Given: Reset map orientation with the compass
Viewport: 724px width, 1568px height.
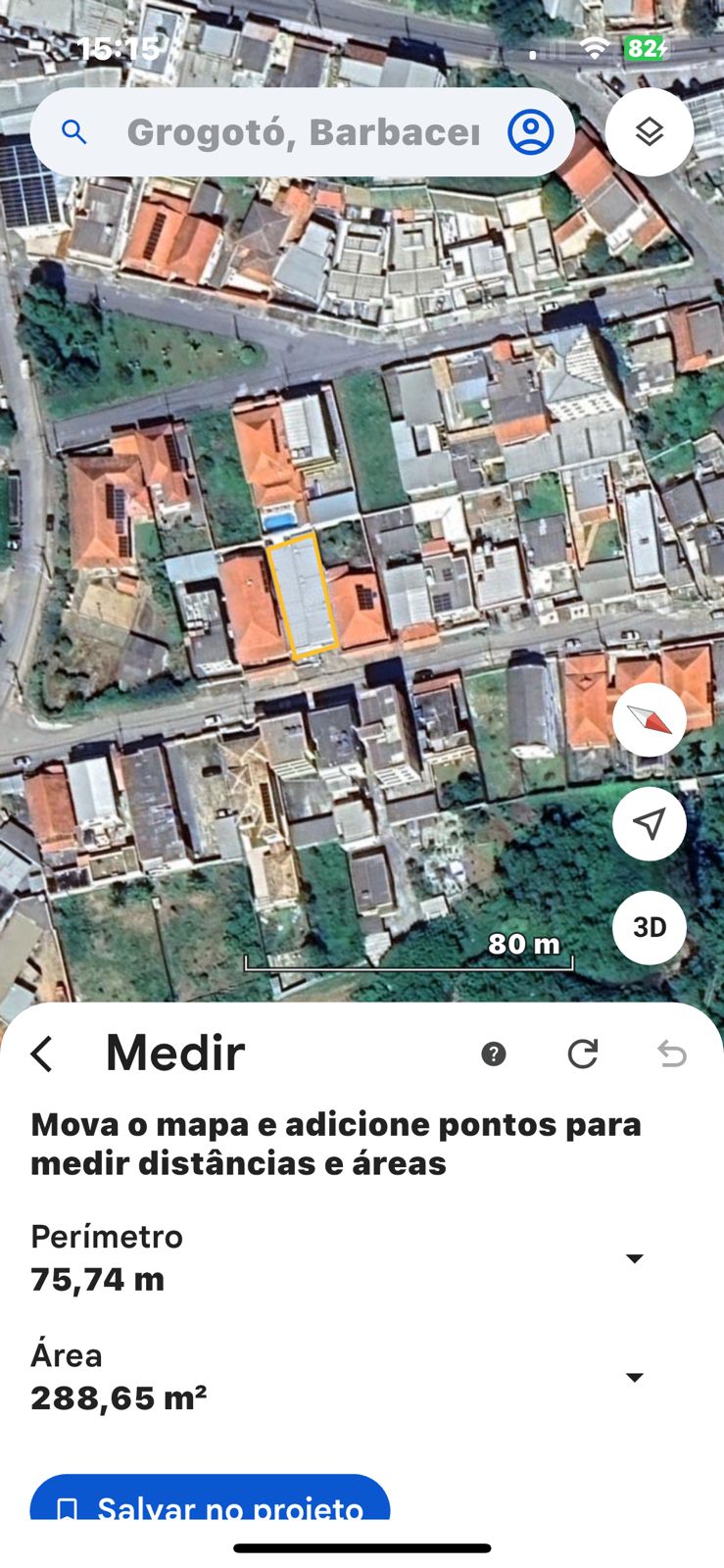Looking at the screenshot, I should [x=649, y=720].
